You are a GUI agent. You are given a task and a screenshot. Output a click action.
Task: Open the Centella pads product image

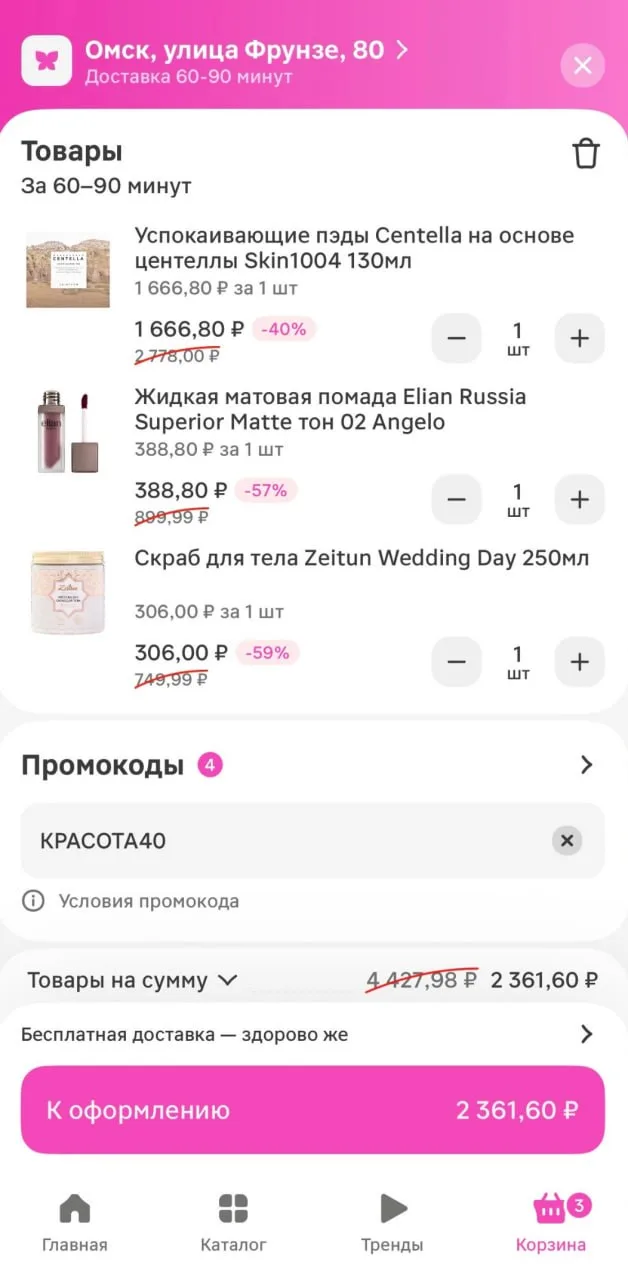tap(68, 270)
